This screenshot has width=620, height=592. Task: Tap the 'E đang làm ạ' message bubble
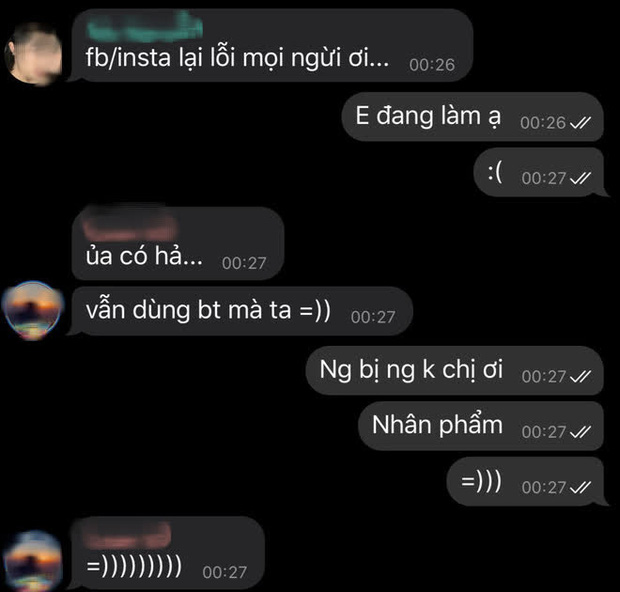[470, 118]
